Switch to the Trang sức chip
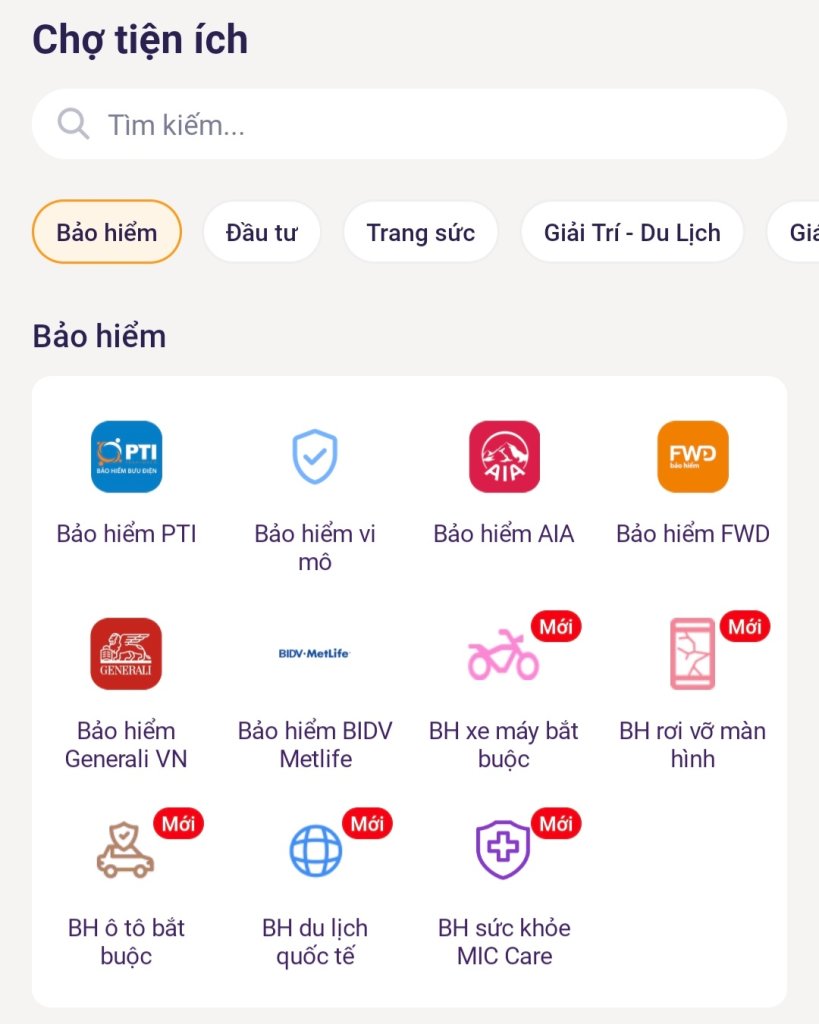The height and width of the screenshot is (1024, 819). point(420,232)
